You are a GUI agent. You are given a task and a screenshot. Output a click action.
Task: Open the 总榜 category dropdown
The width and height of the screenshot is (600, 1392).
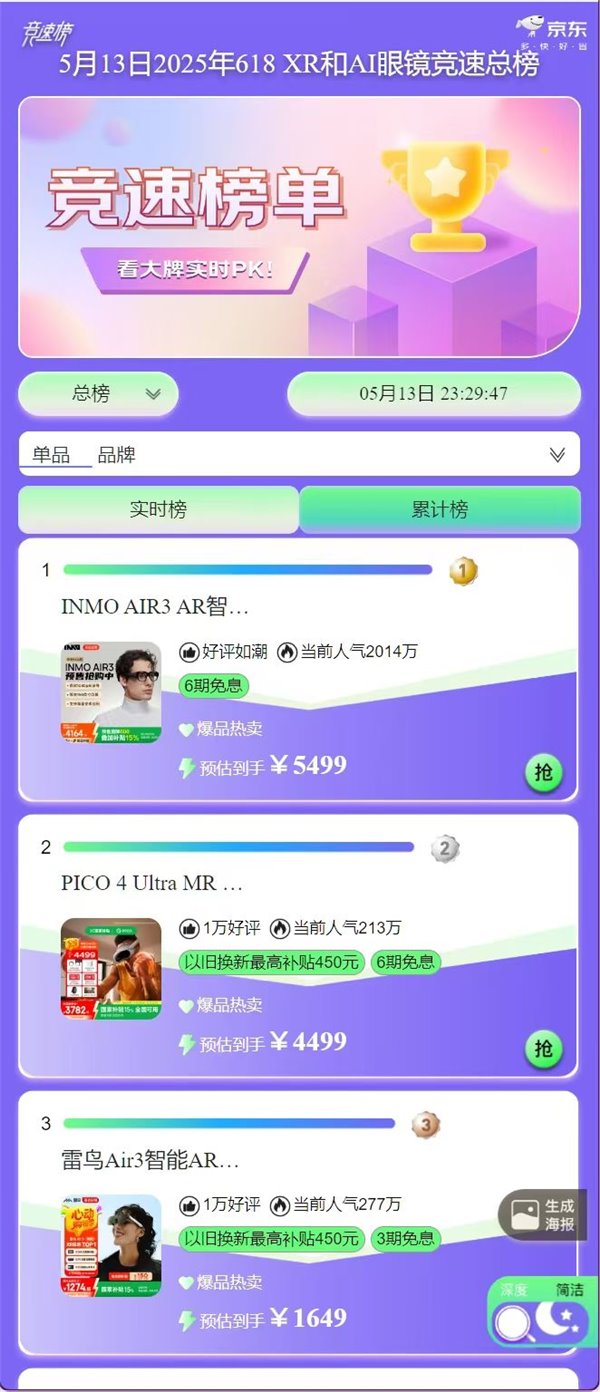click(x=98, y=394)
